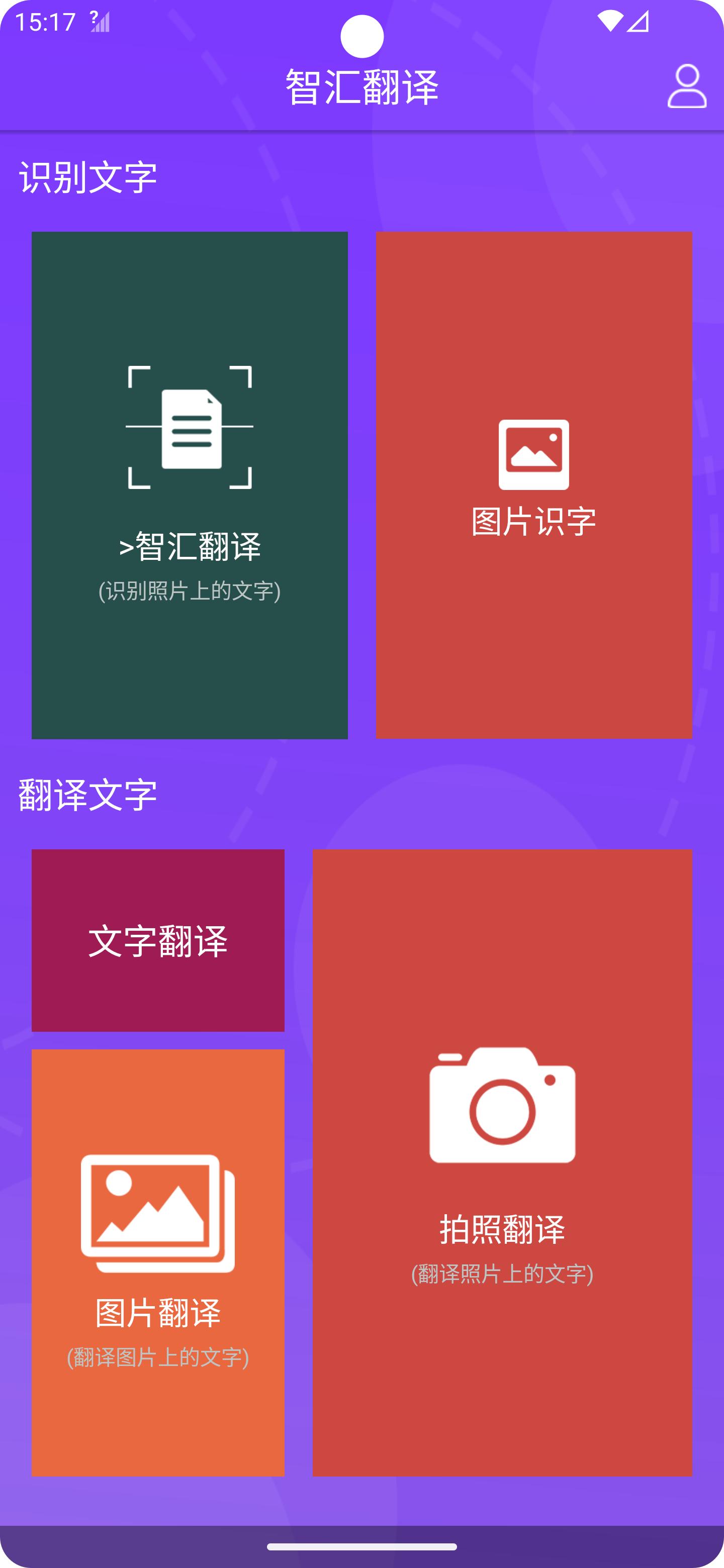Choose the 图片翻译 image translation tile
724x1568 pixels.
click(158, 1262)
